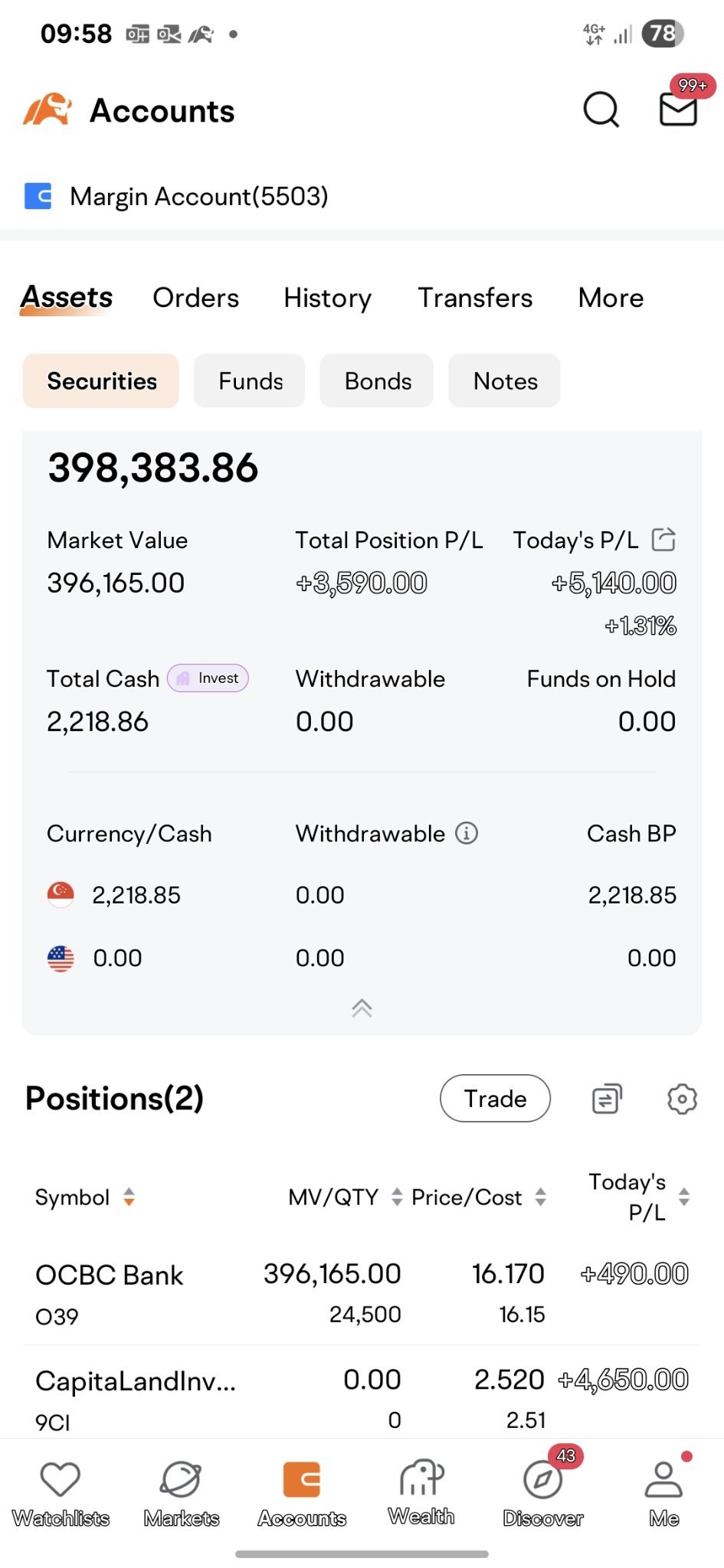Open the More tab

click(x=611, y=298)
